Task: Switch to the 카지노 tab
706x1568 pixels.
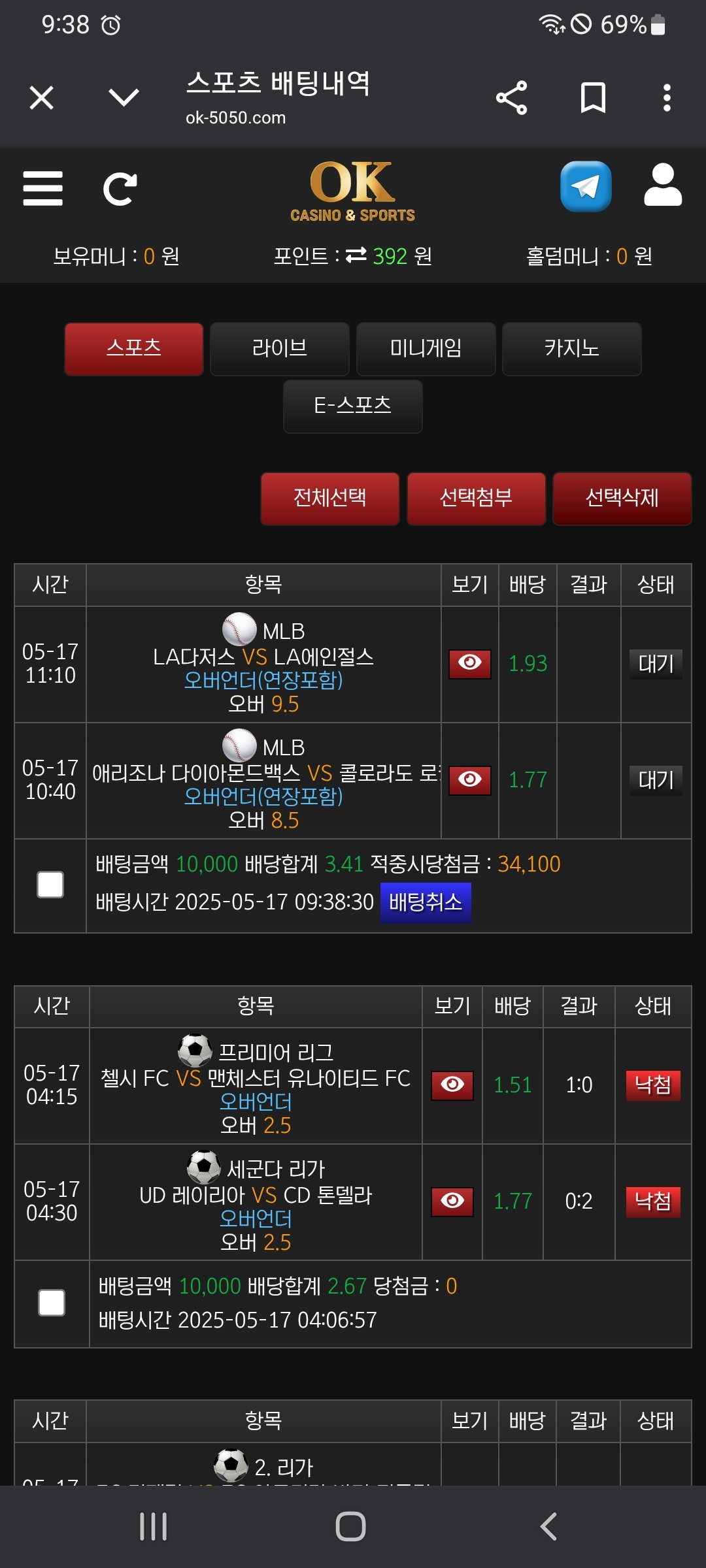Action: (571, 349)
